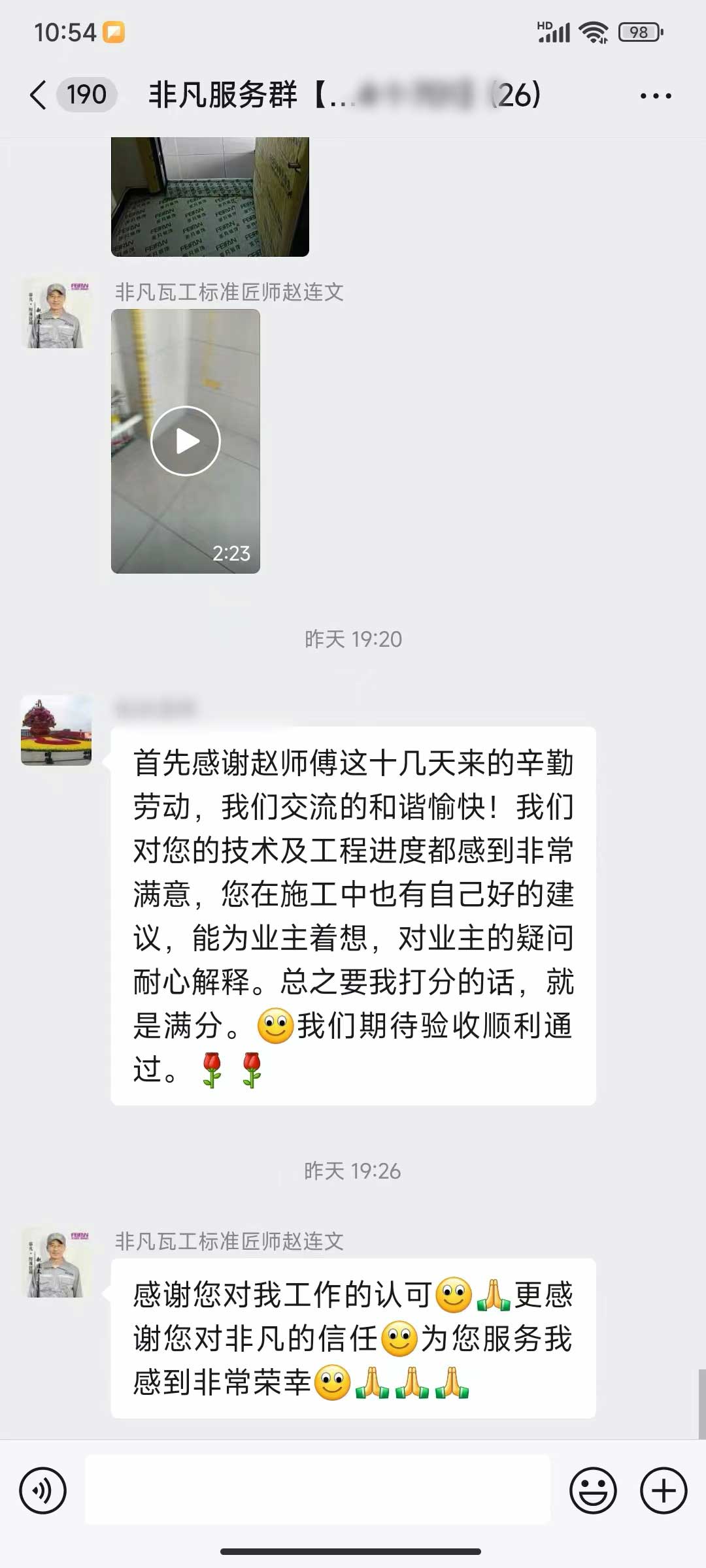Image resolution: width=706 pixels, height=1568 pixels.
Task: Open the flower-basket avatar's profile
Action: point(56,730)
